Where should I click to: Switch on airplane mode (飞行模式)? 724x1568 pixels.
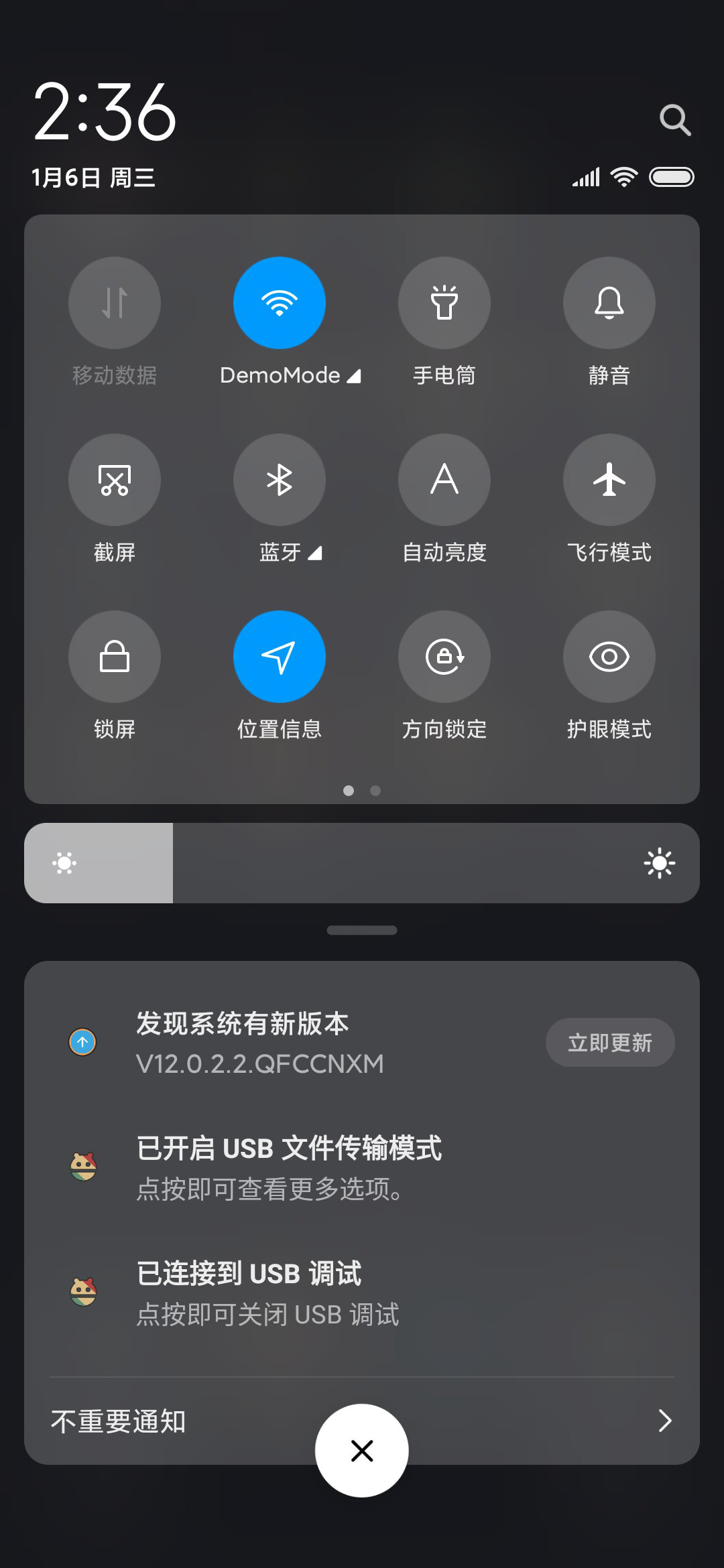(609, 480)
